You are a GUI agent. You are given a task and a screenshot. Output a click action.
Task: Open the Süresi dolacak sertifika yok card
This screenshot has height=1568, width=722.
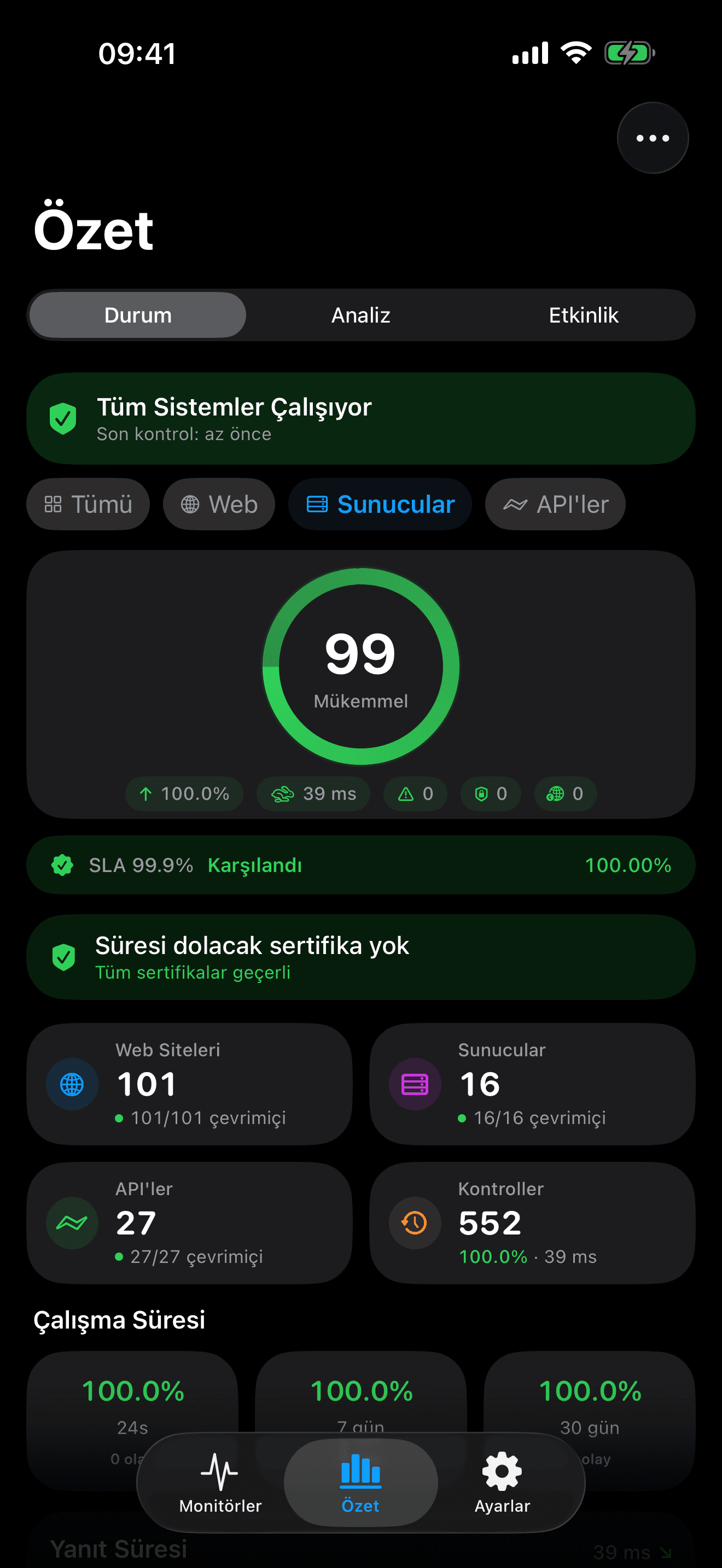click(x=360, y=957)
